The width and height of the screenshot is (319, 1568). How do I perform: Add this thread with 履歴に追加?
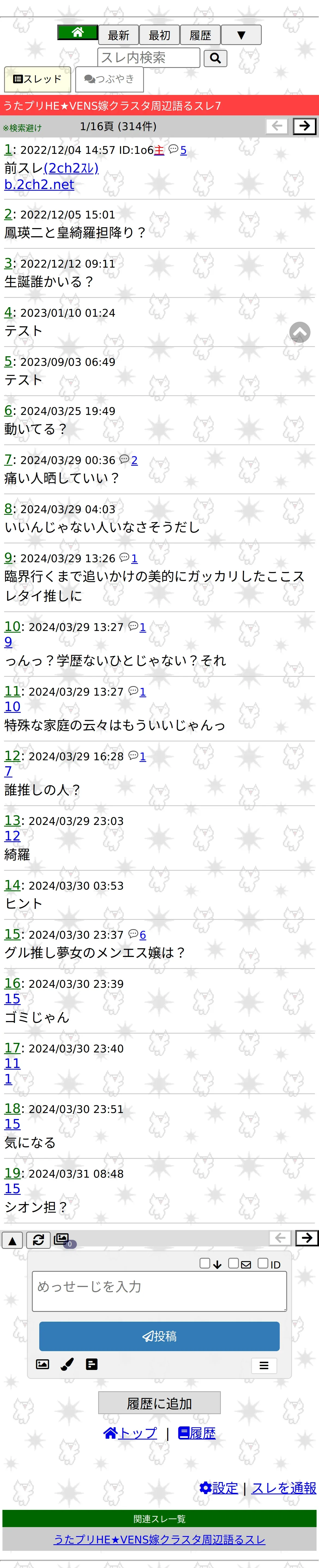159,1403
